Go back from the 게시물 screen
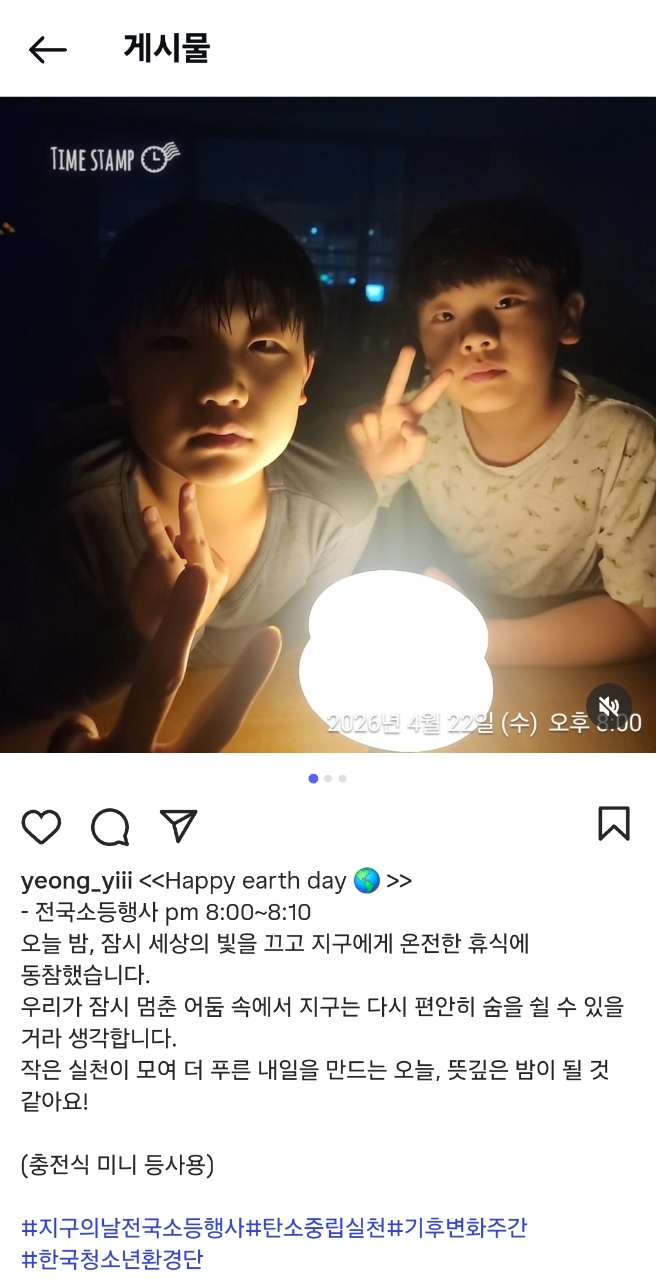Viewport: 656px width, 1280px height. 47,49
